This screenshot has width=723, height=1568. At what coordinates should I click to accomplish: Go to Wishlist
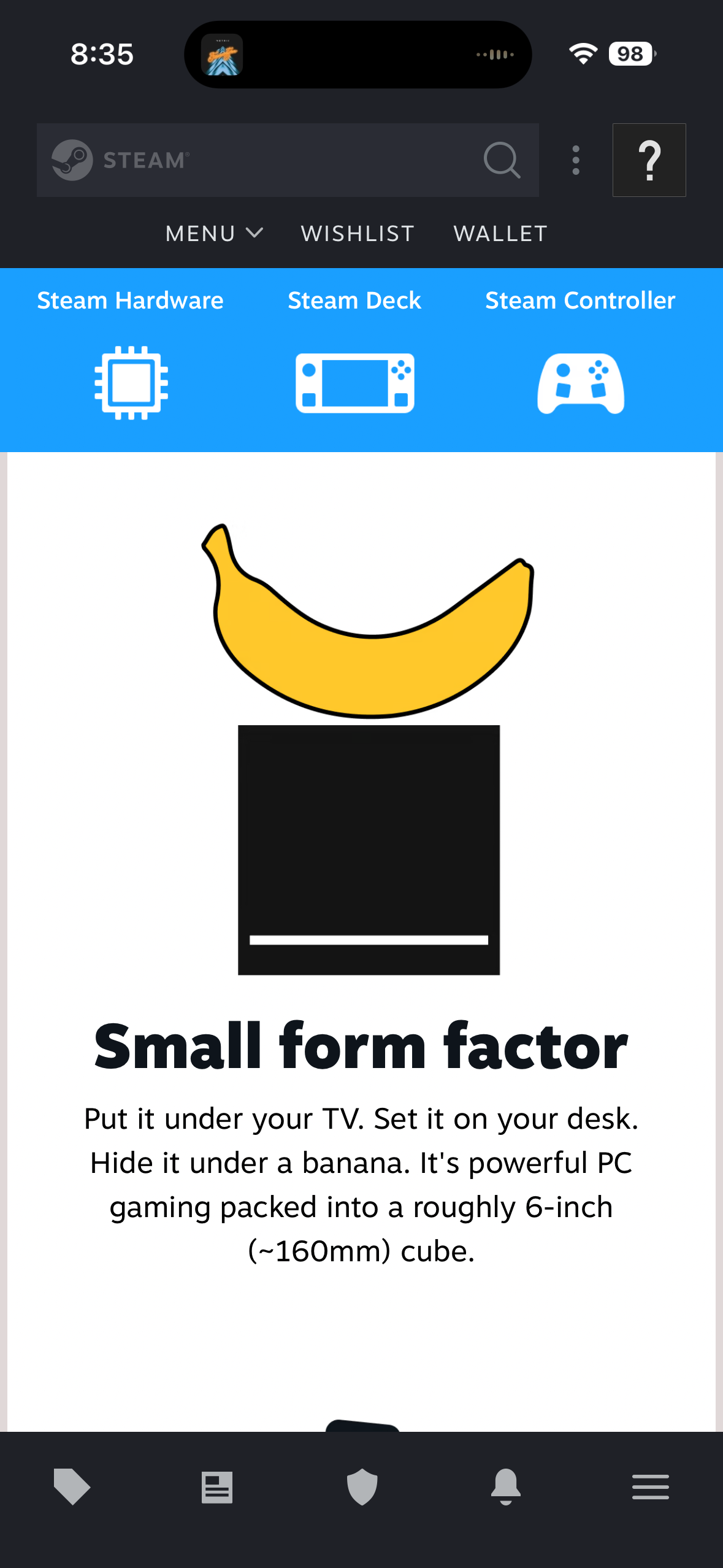point(358,234)
